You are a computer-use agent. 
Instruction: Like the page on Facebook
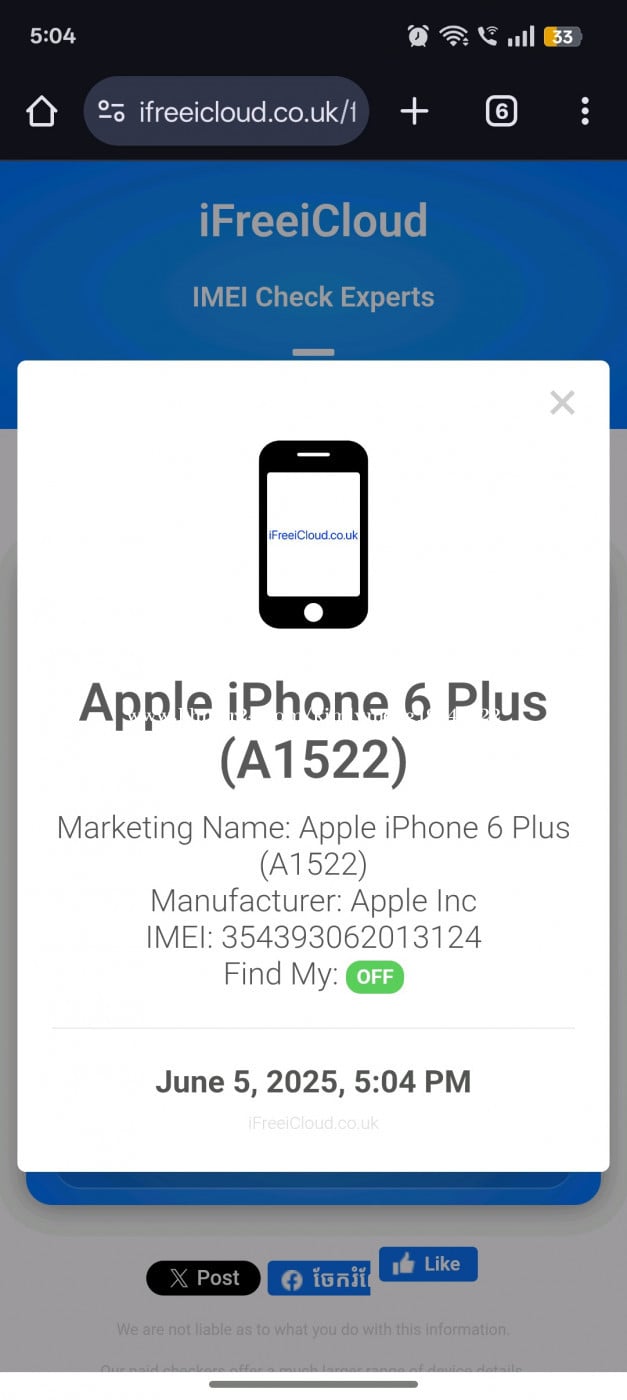click(x=428, y=1264)
